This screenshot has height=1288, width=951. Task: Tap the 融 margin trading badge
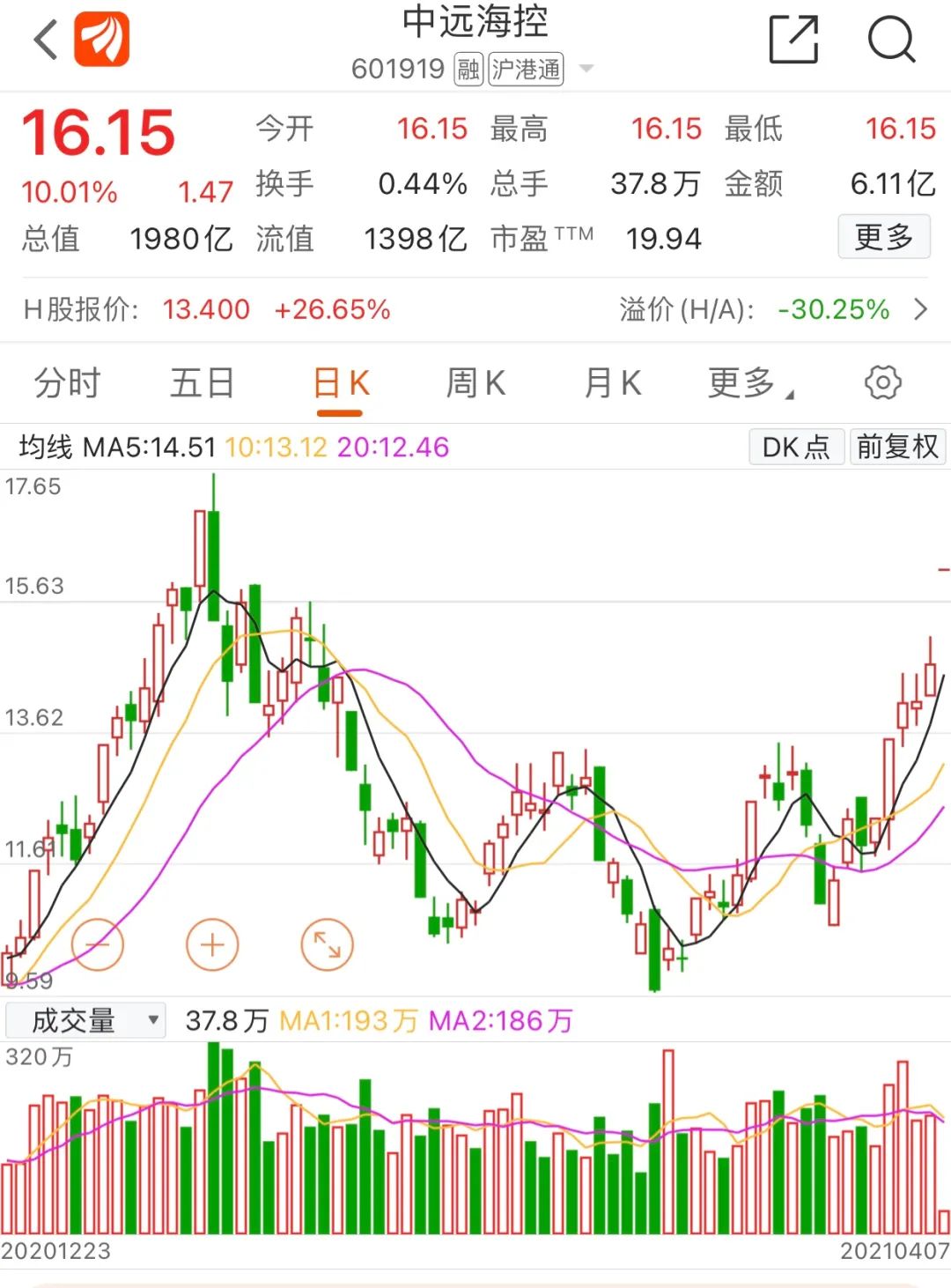tap(468, 70)
